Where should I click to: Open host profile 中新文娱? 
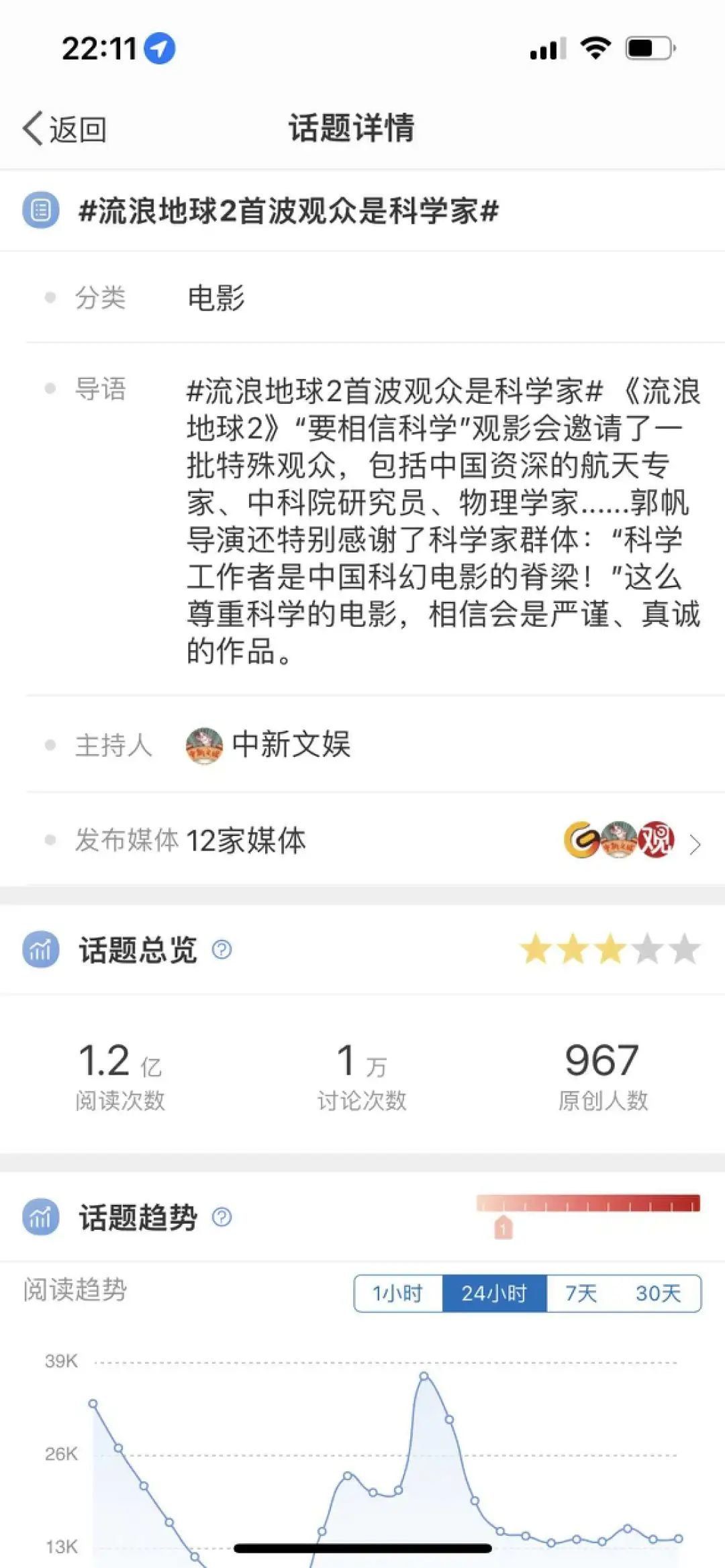click(290, 745)
